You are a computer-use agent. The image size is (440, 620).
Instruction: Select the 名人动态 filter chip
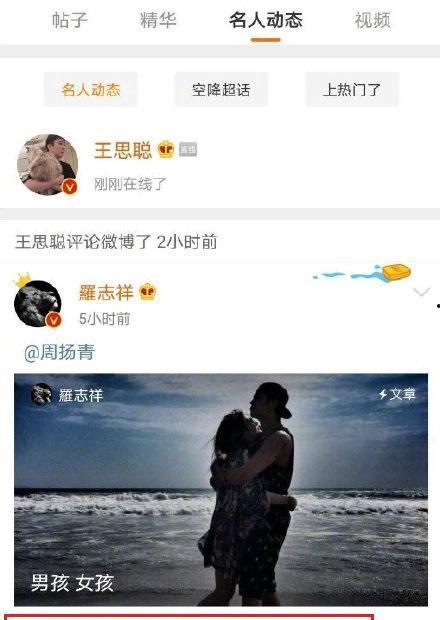click(x=91, y=90)
